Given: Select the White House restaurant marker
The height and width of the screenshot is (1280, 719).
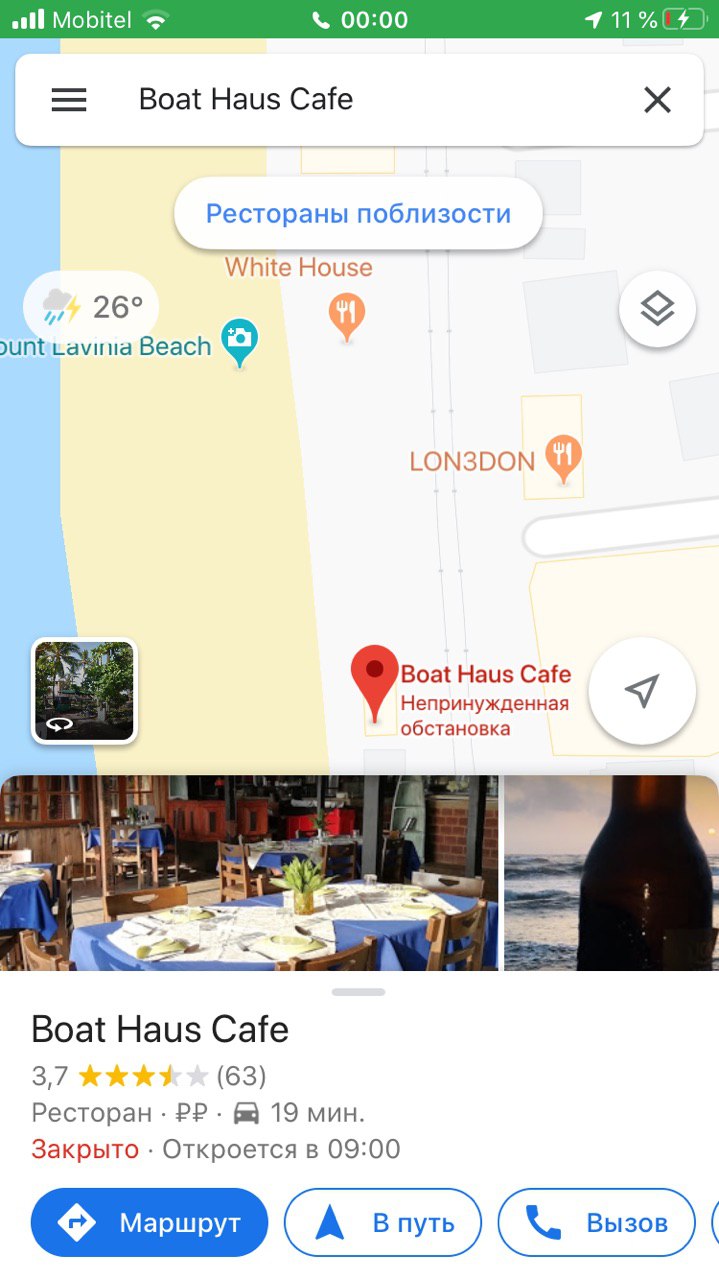Looking at the screenshot, I should point(347,316).
